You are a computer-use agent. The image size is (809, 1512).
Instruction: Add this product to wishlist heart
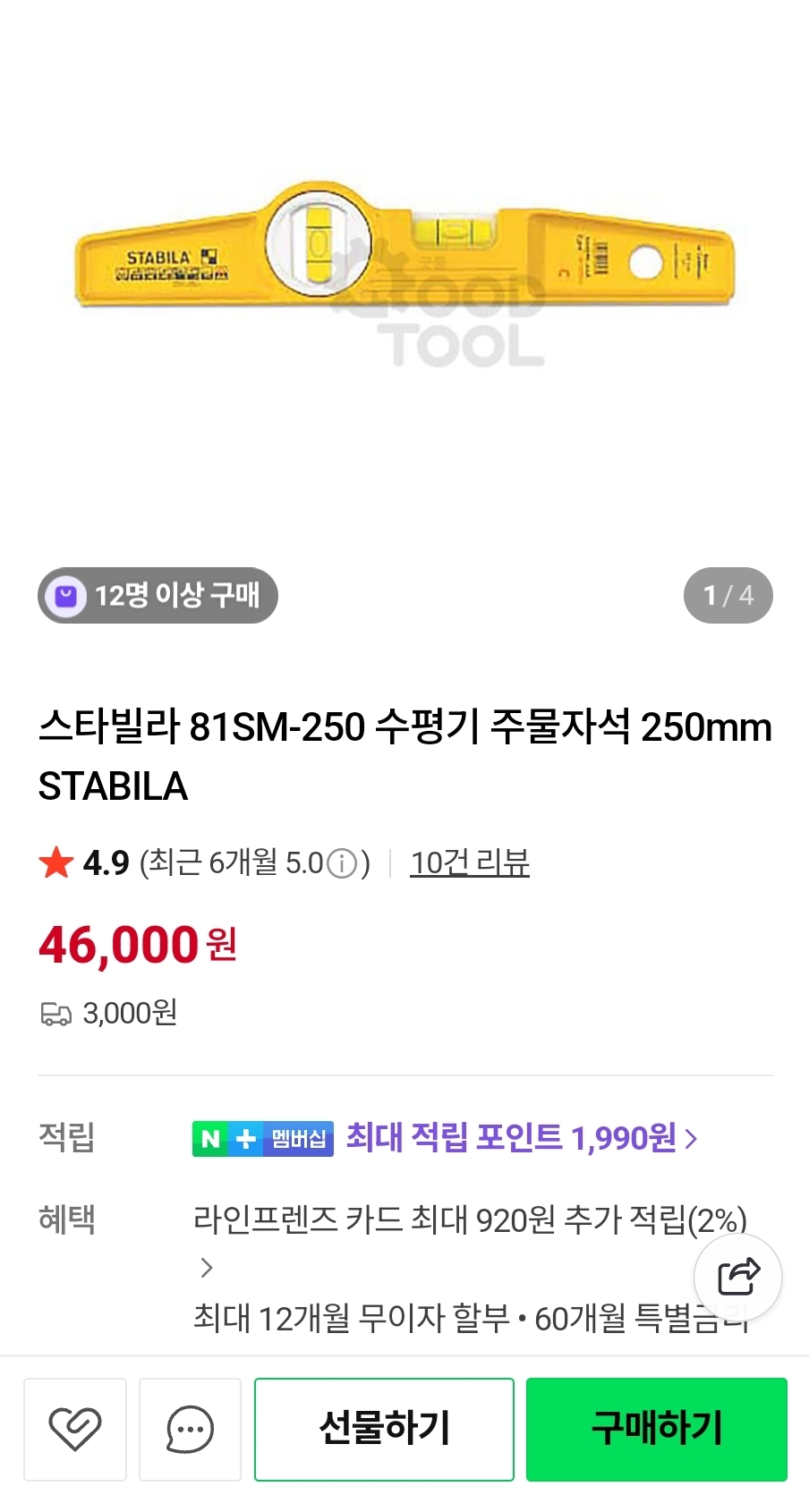[x=75, y=1429]
